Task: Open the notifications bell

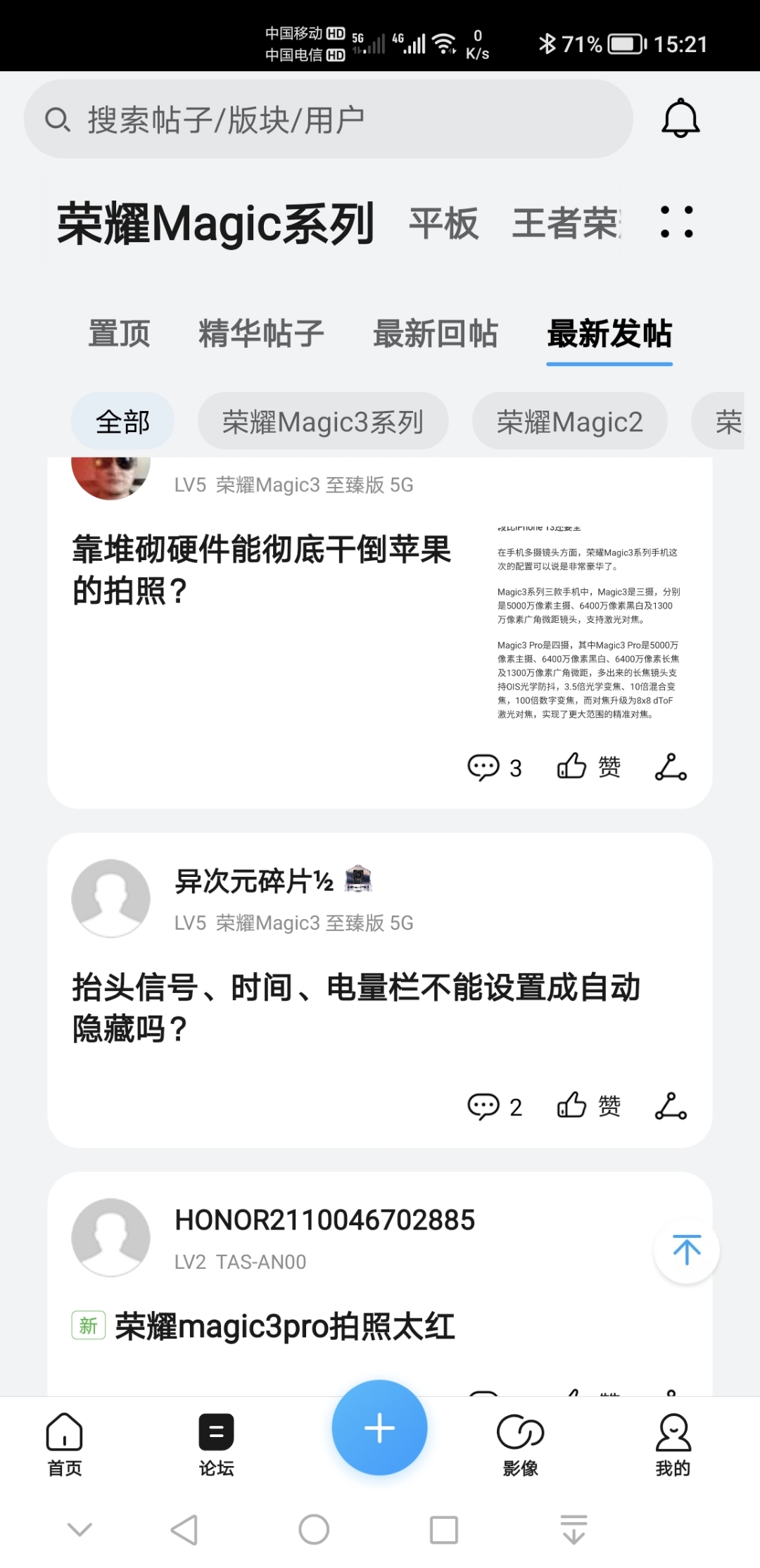Action: pos(680,118)
